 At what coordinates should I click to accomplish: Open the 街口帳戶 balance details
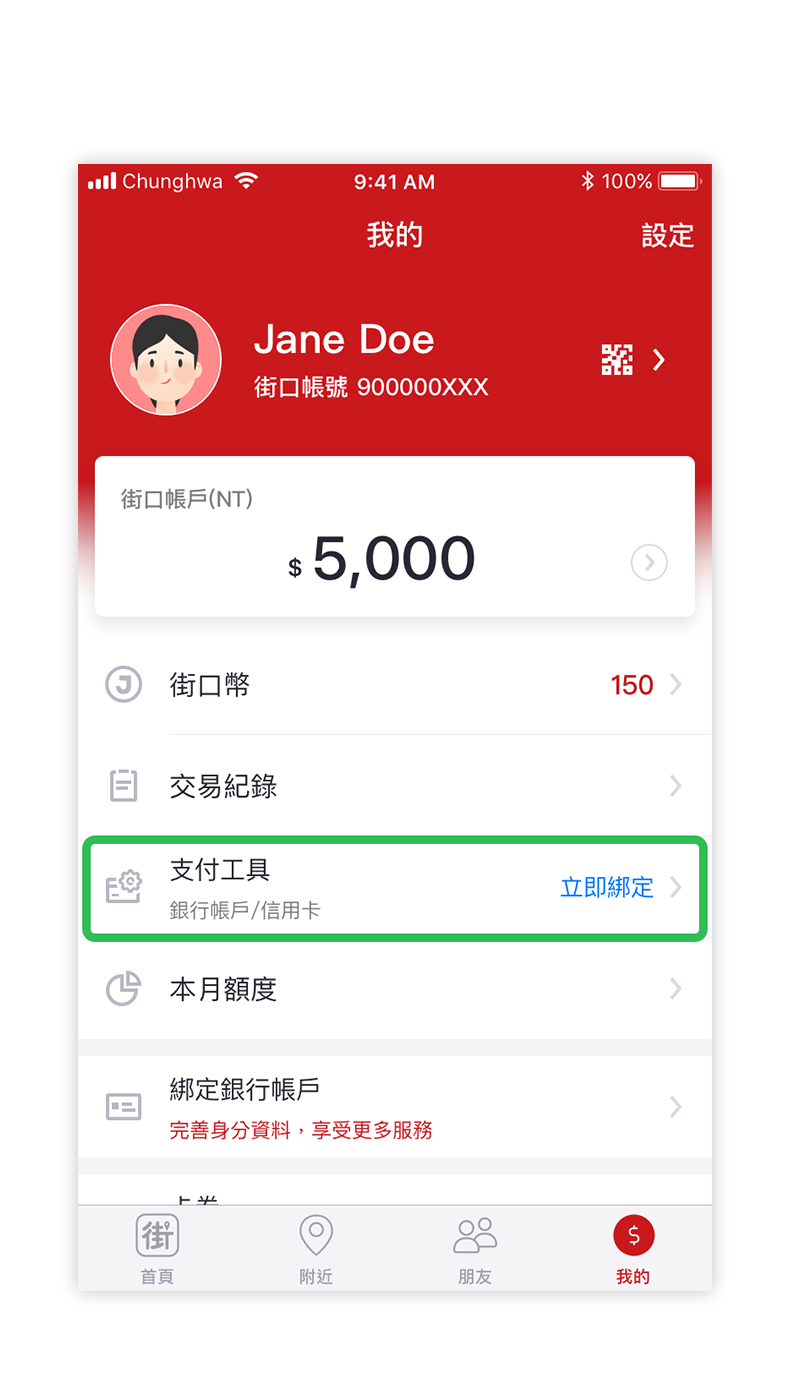click(649, 563)
